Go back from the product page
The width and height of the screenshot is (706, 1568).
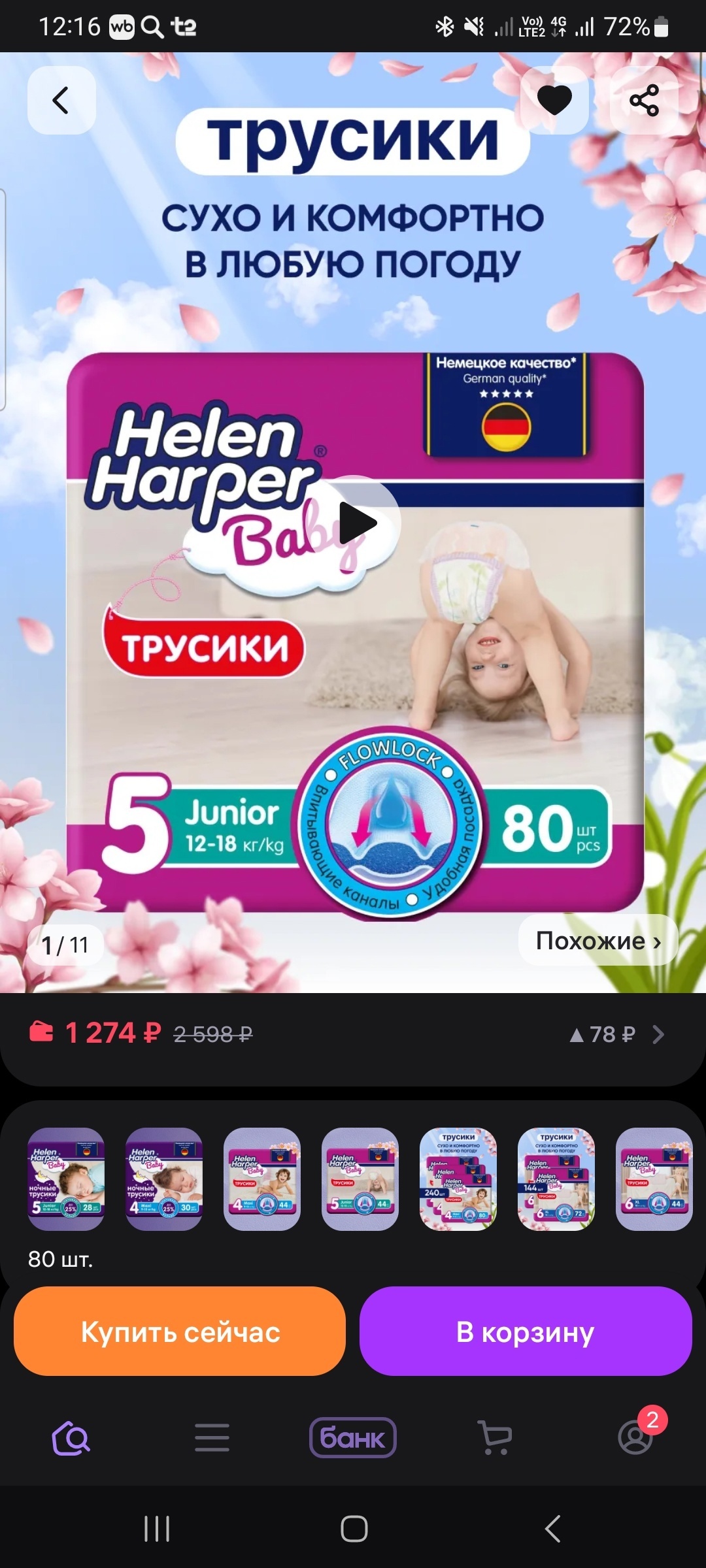[61, 101]
